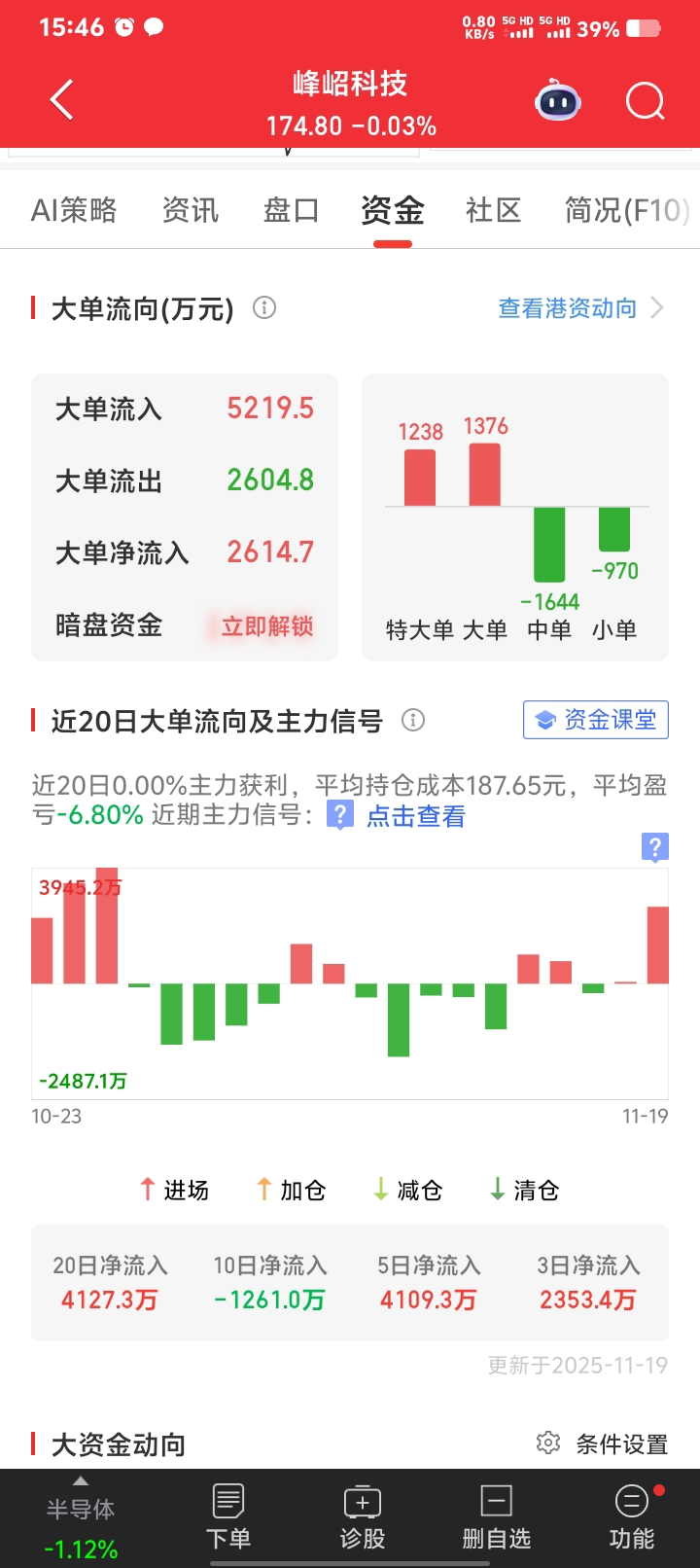Open 条件设置 settings
The width and height of the screenshot is (700, 1568).
click(x=603, y=1443)
